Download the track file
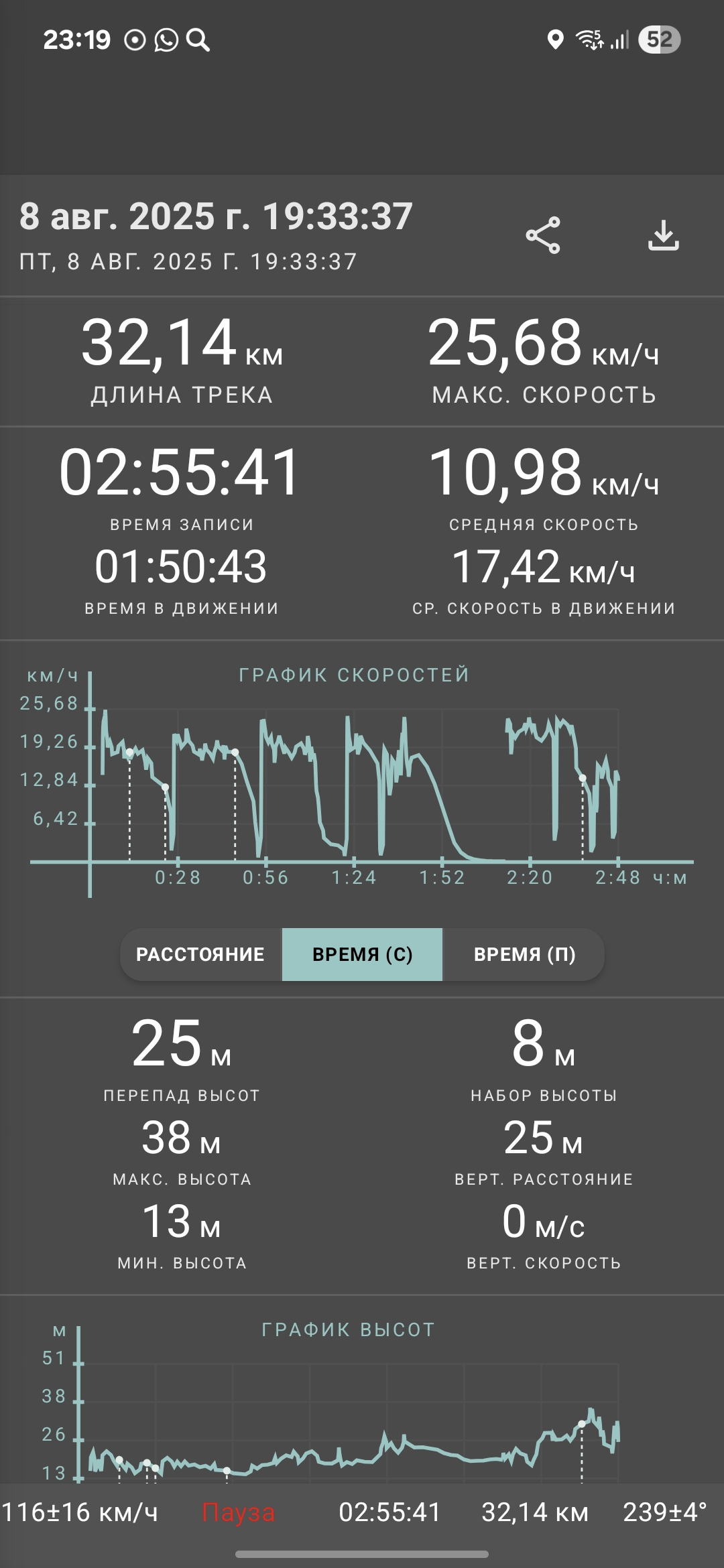 (x=664, y=235)
